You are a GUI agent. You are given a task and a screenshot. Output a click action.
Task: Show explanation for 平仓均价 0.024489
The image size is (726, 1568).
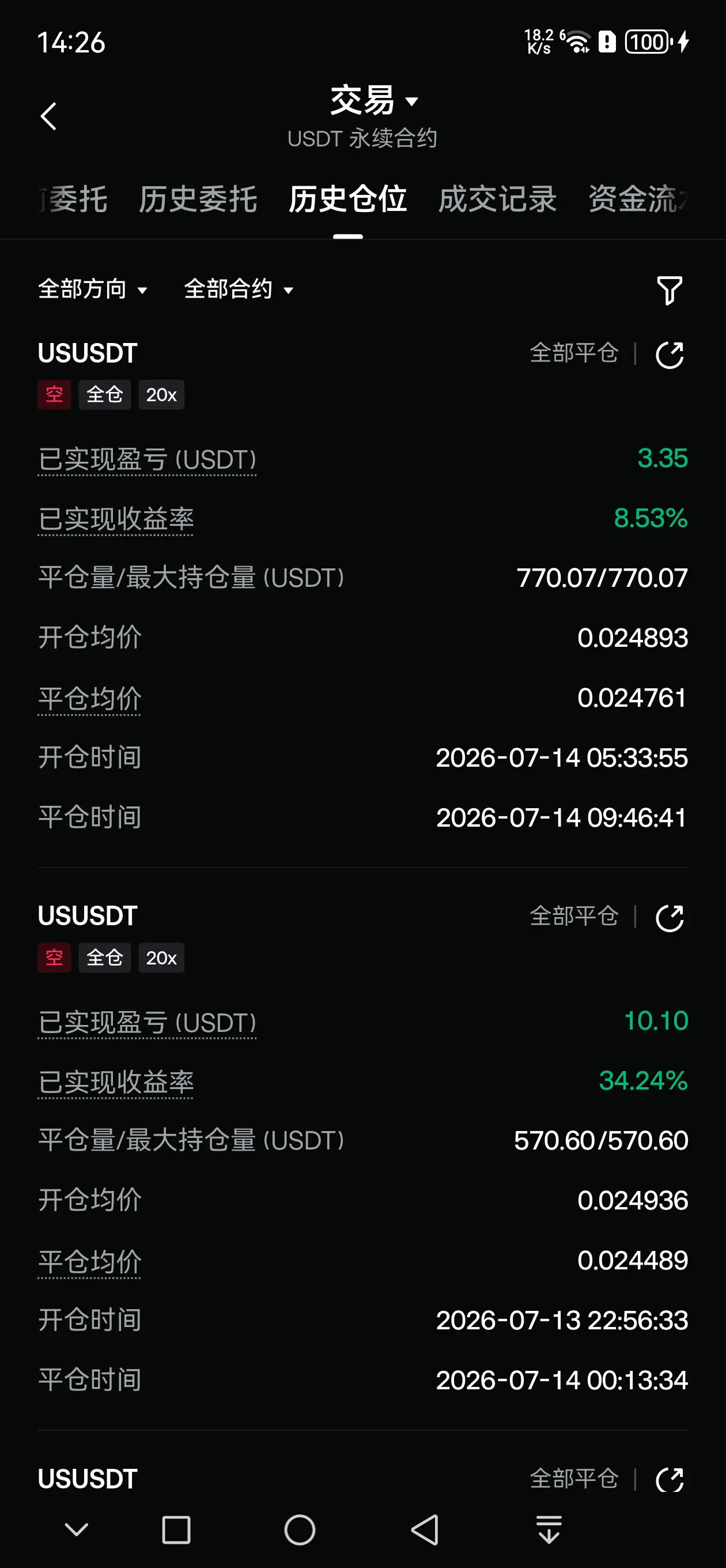89,1261
